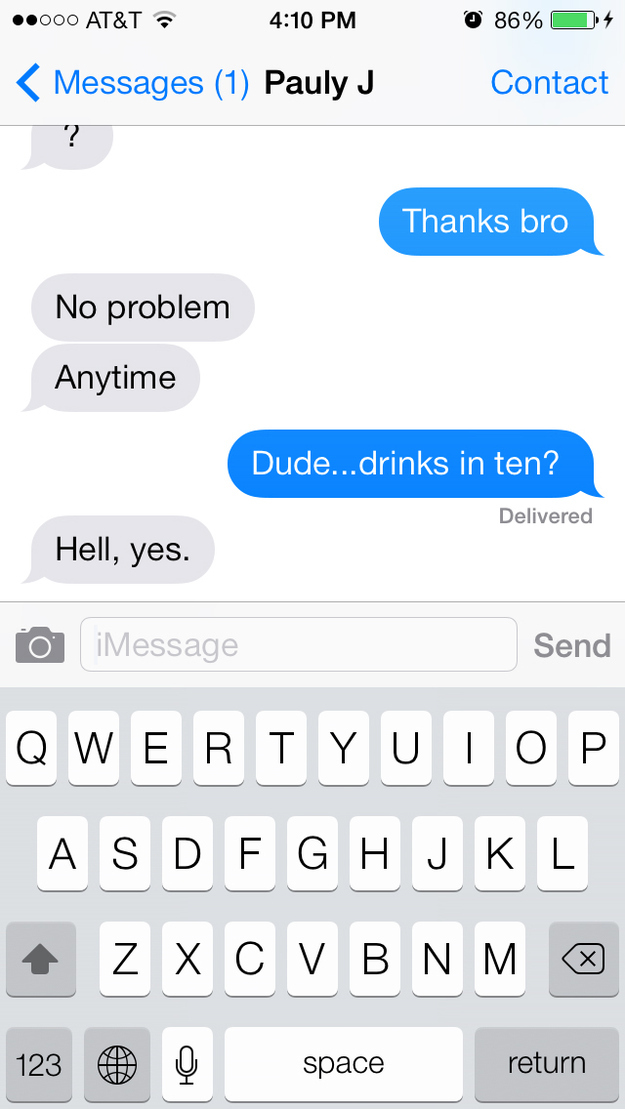Screen dimensions: 625x1109
Task: Tap the Send button
Action: click(x=572, y=646)
